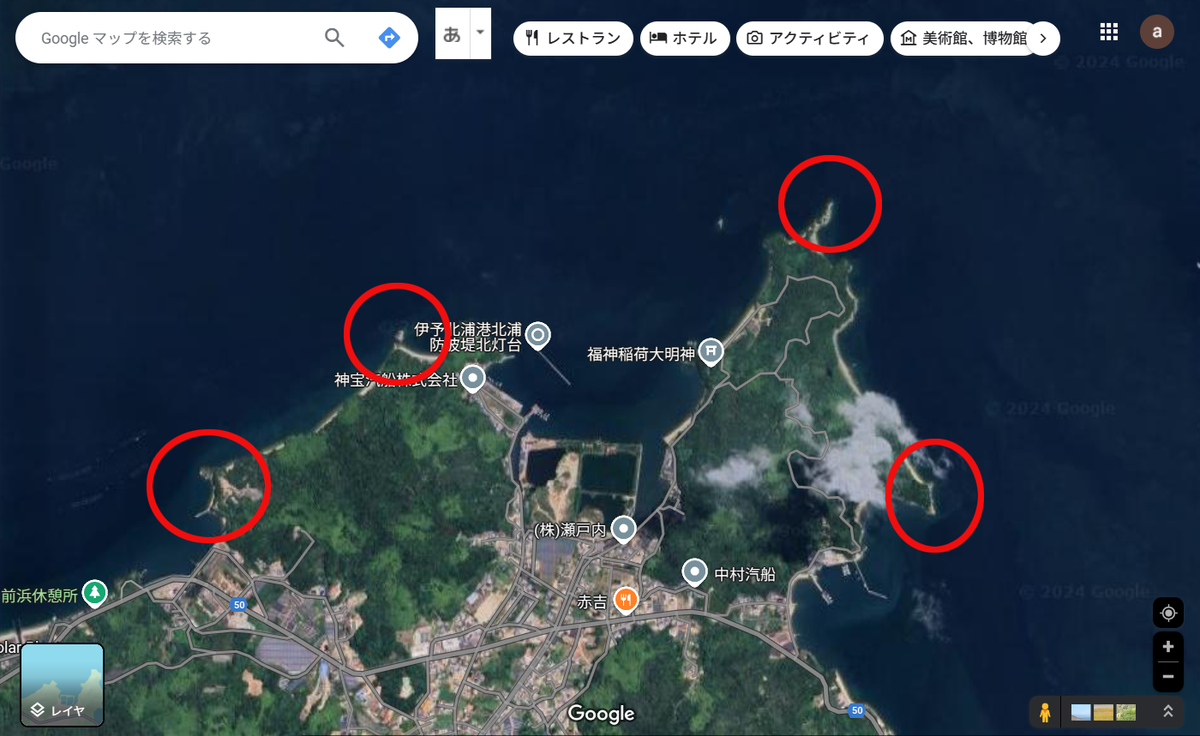The image size is (1200, 736).
Task: Select the レストラン chip
Action: tap(573, 38)
